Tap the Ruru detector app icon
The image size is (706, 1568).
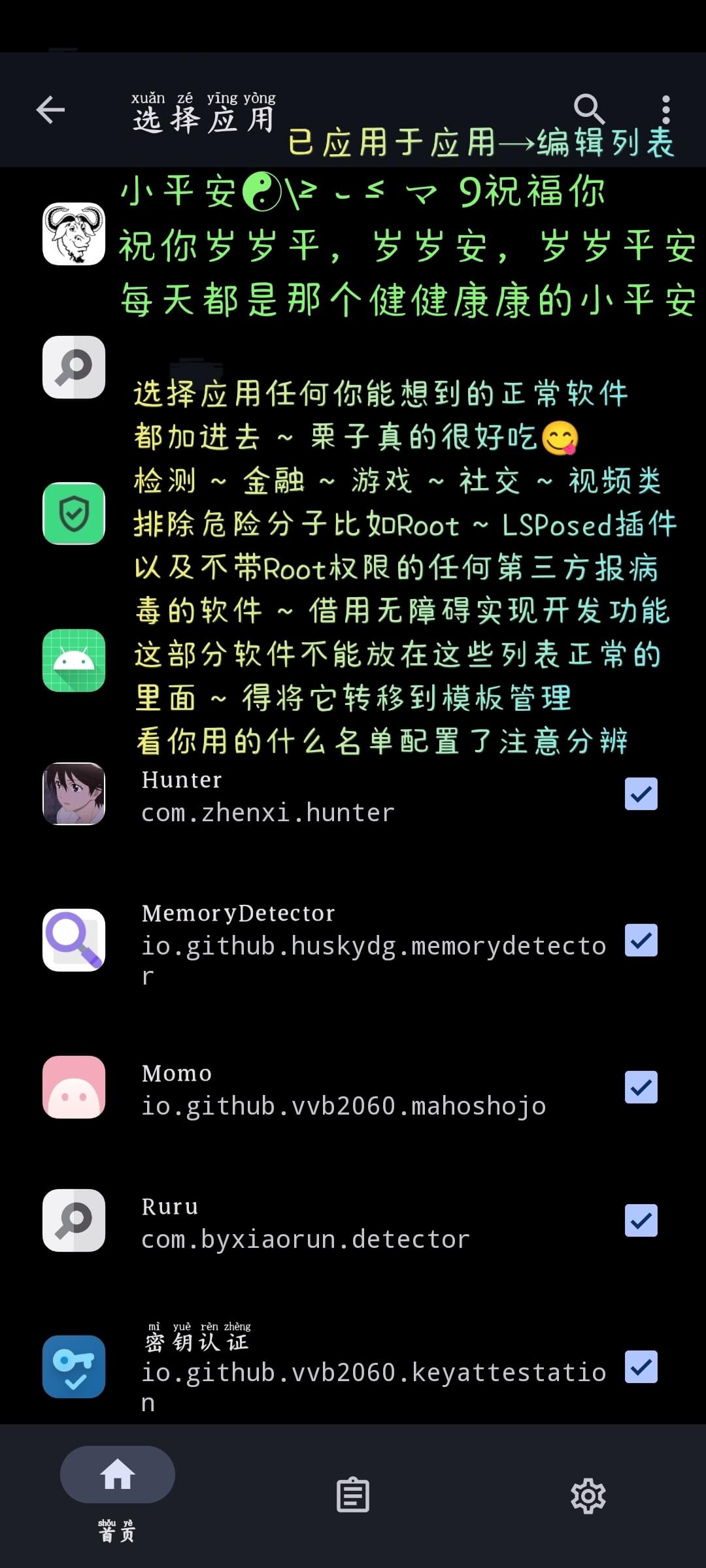[x=73, y=1220]
